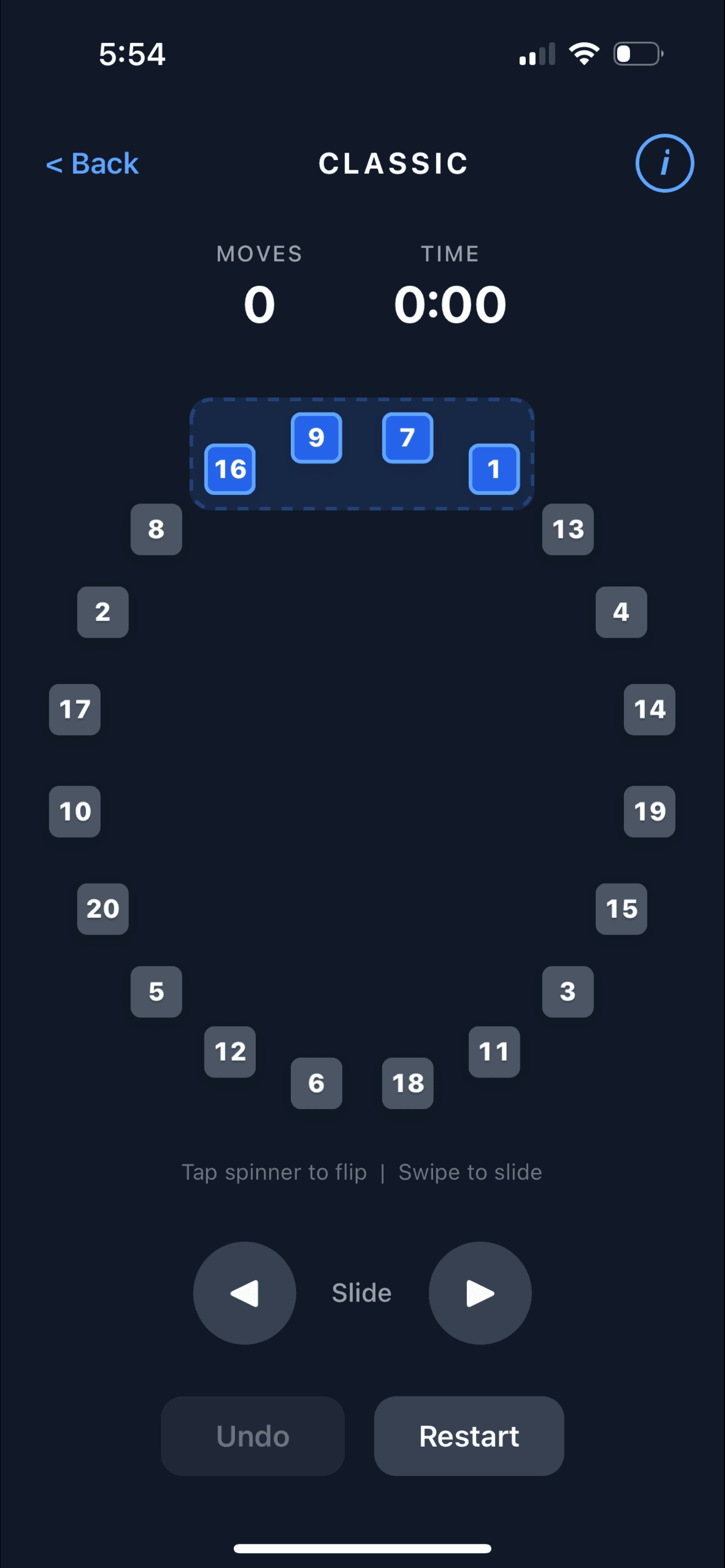
Task: Tap tile 1 inside the spinner
Action: click(x=493, y=468)
